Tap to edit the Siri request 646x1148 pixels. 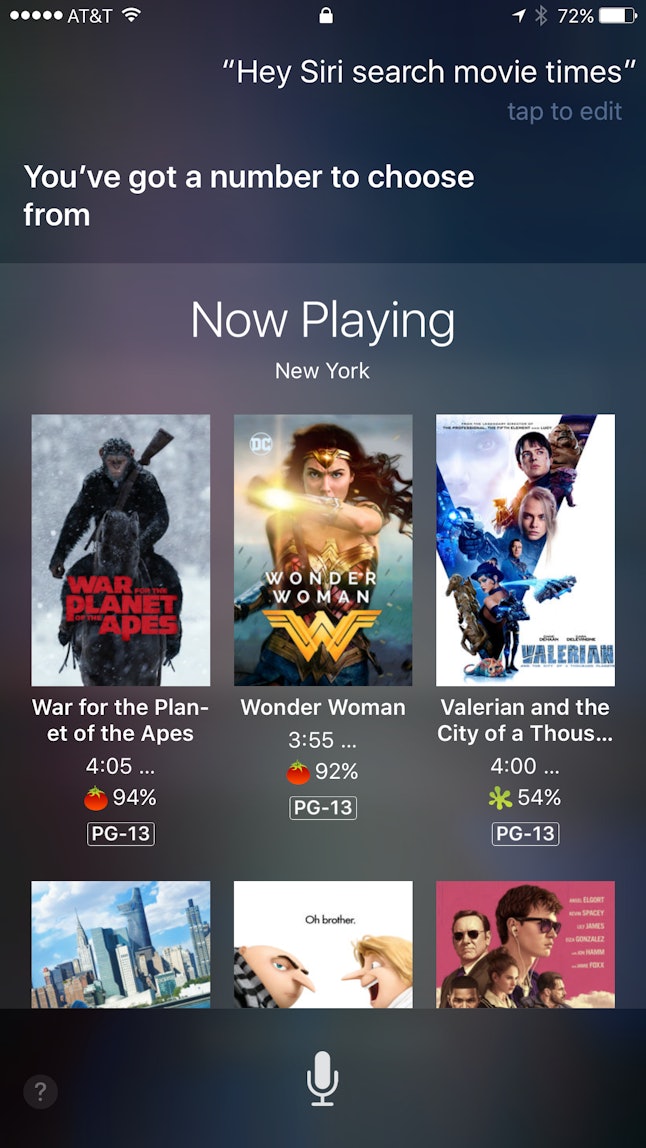(x=564, y=111)
